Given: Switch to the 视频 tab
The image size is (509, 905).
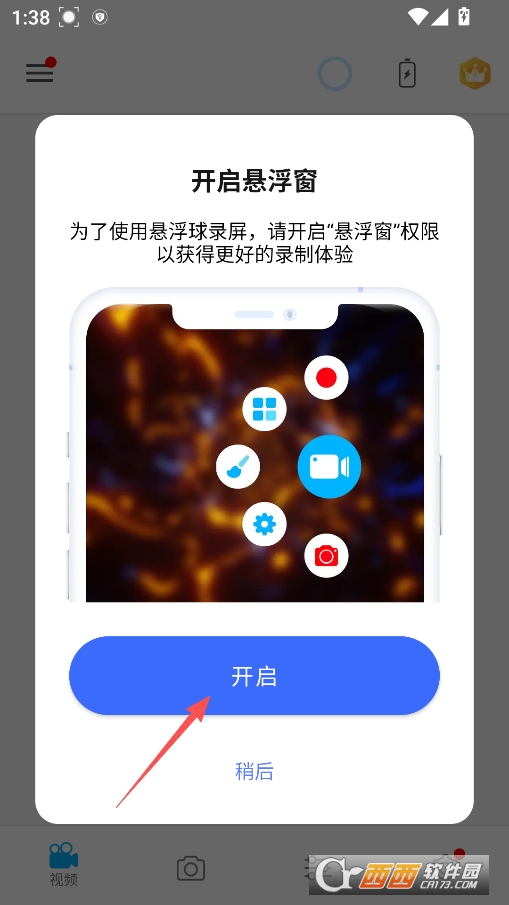Looking at the screenshot, I should [63, 864].
